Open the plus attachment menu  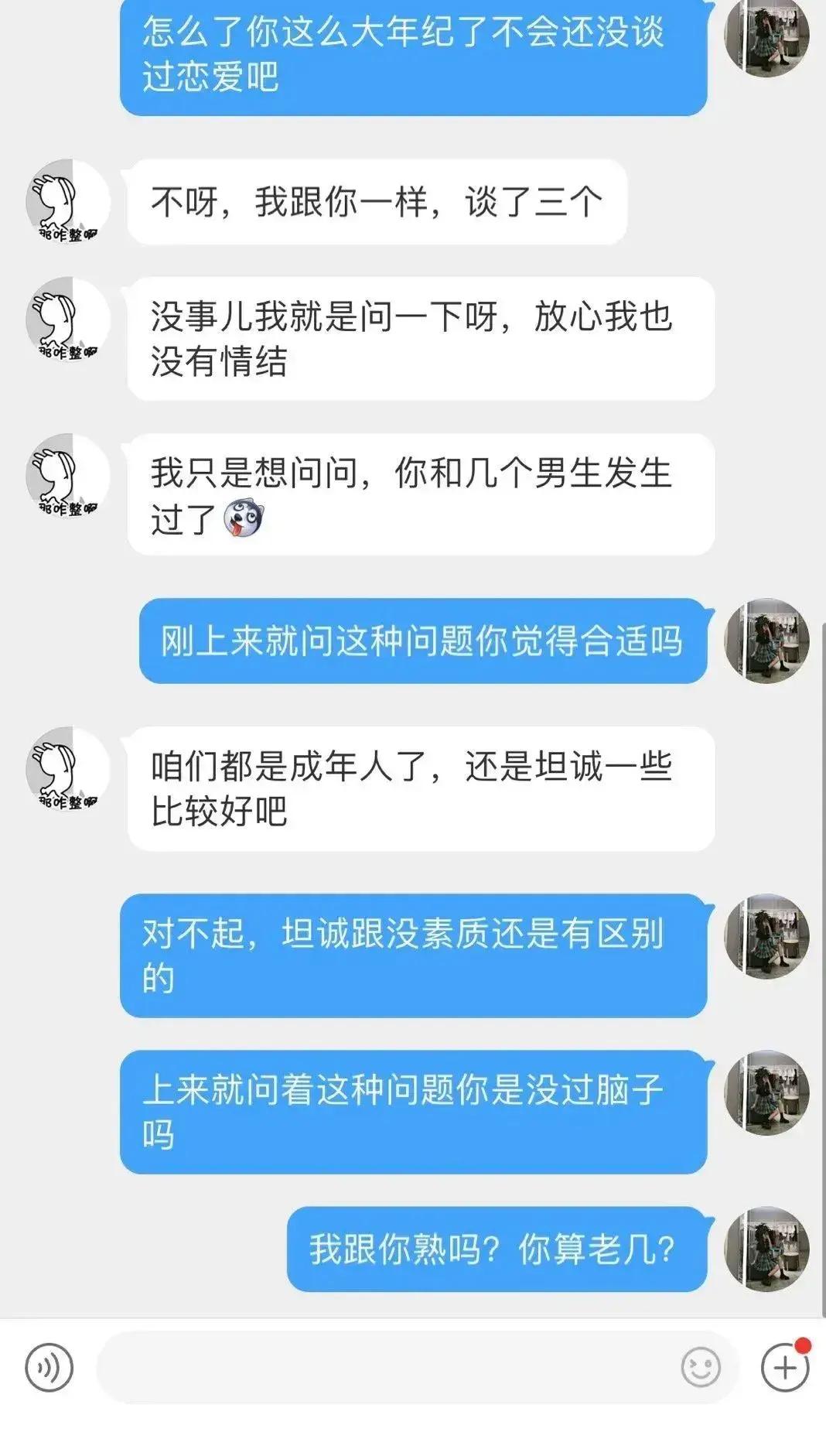784,1367
